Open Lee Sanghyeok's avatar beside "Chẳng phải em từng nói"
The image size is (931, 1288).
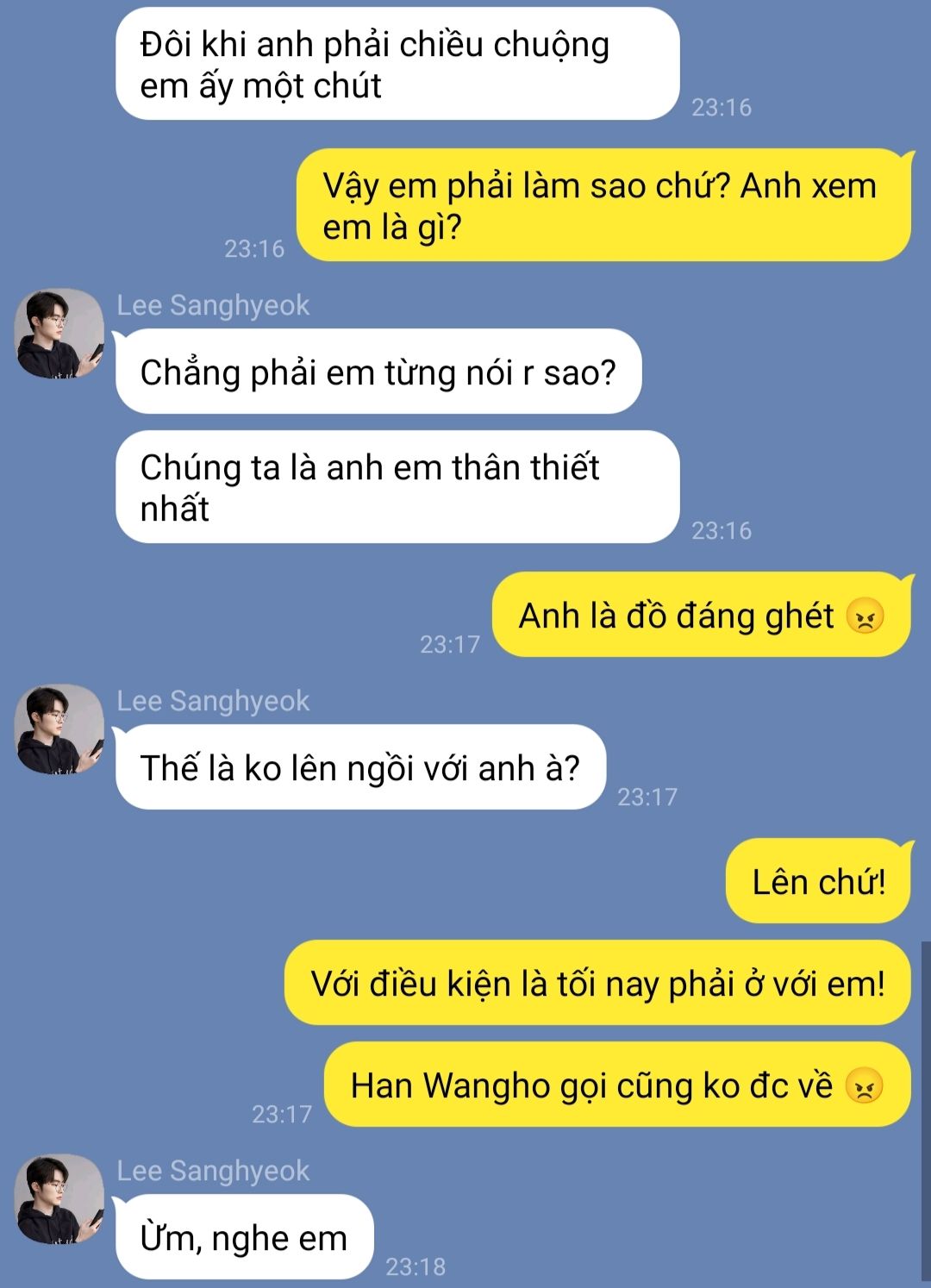59,334
